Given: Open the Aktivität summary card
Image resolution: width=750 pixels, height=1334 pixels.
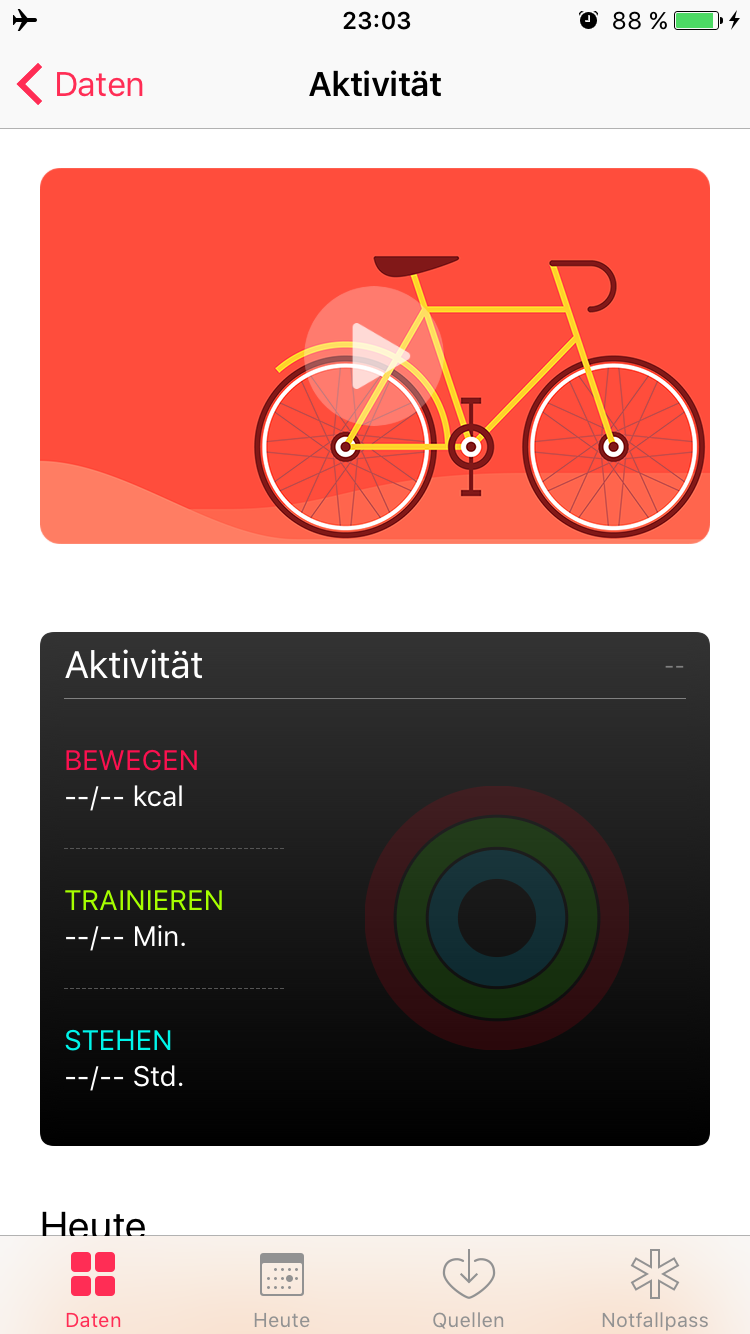Looking at the screenshot, I should click(375, 888).
